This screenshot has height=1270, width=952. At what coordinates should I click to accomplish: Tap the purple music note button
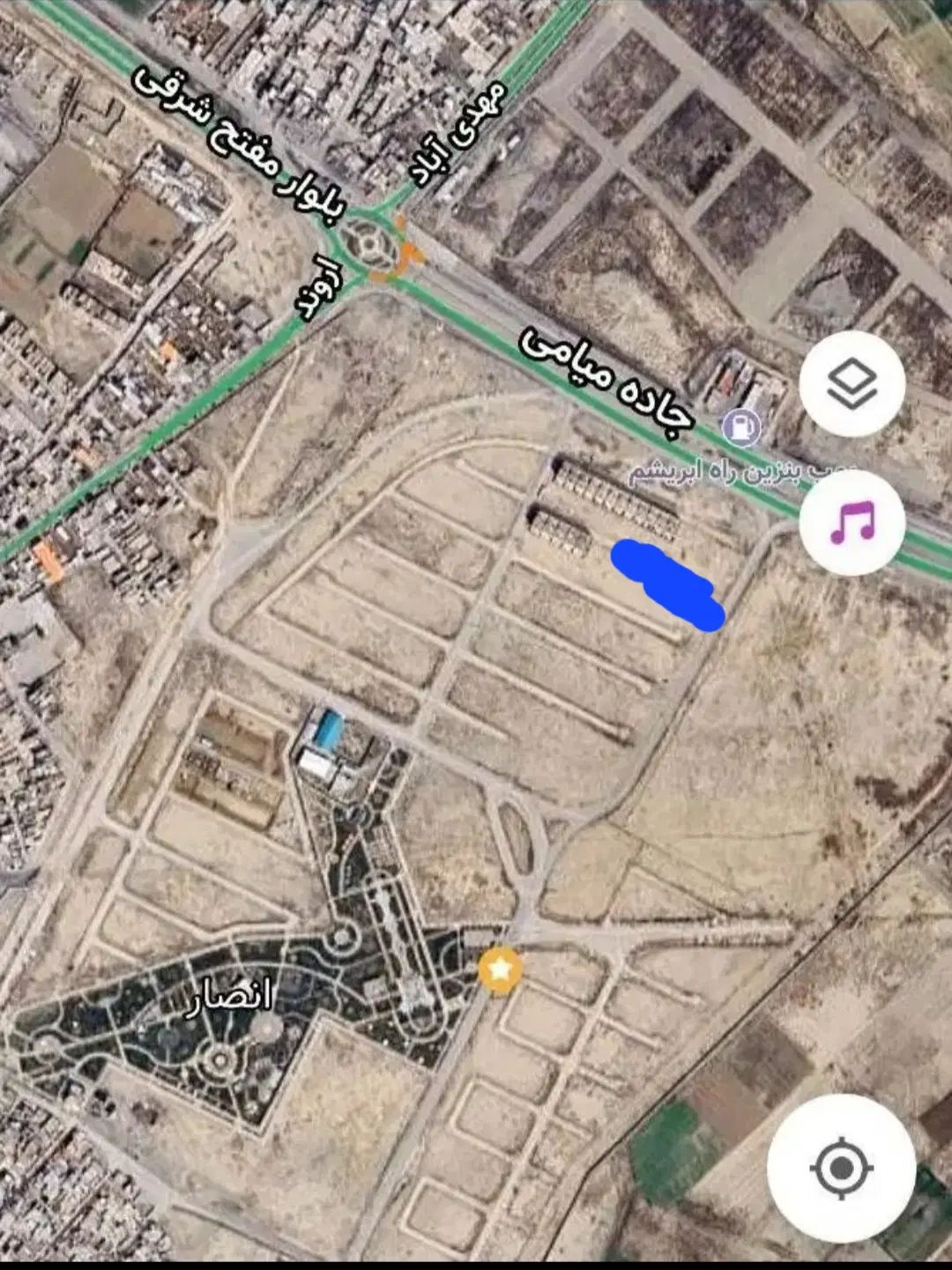[x=852, y=523]
